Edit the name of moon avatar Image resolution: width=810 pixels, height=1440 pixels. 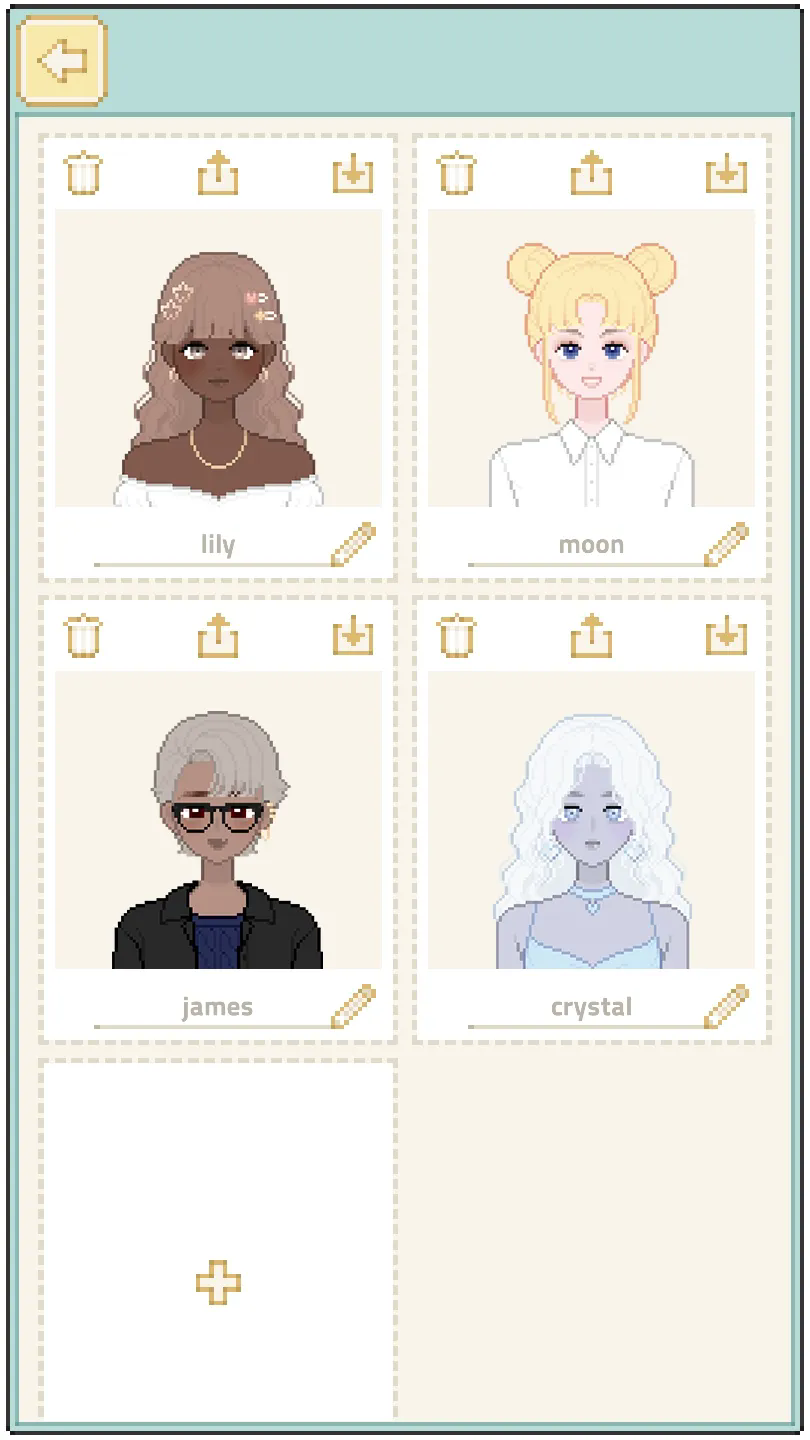pos(726,545)
